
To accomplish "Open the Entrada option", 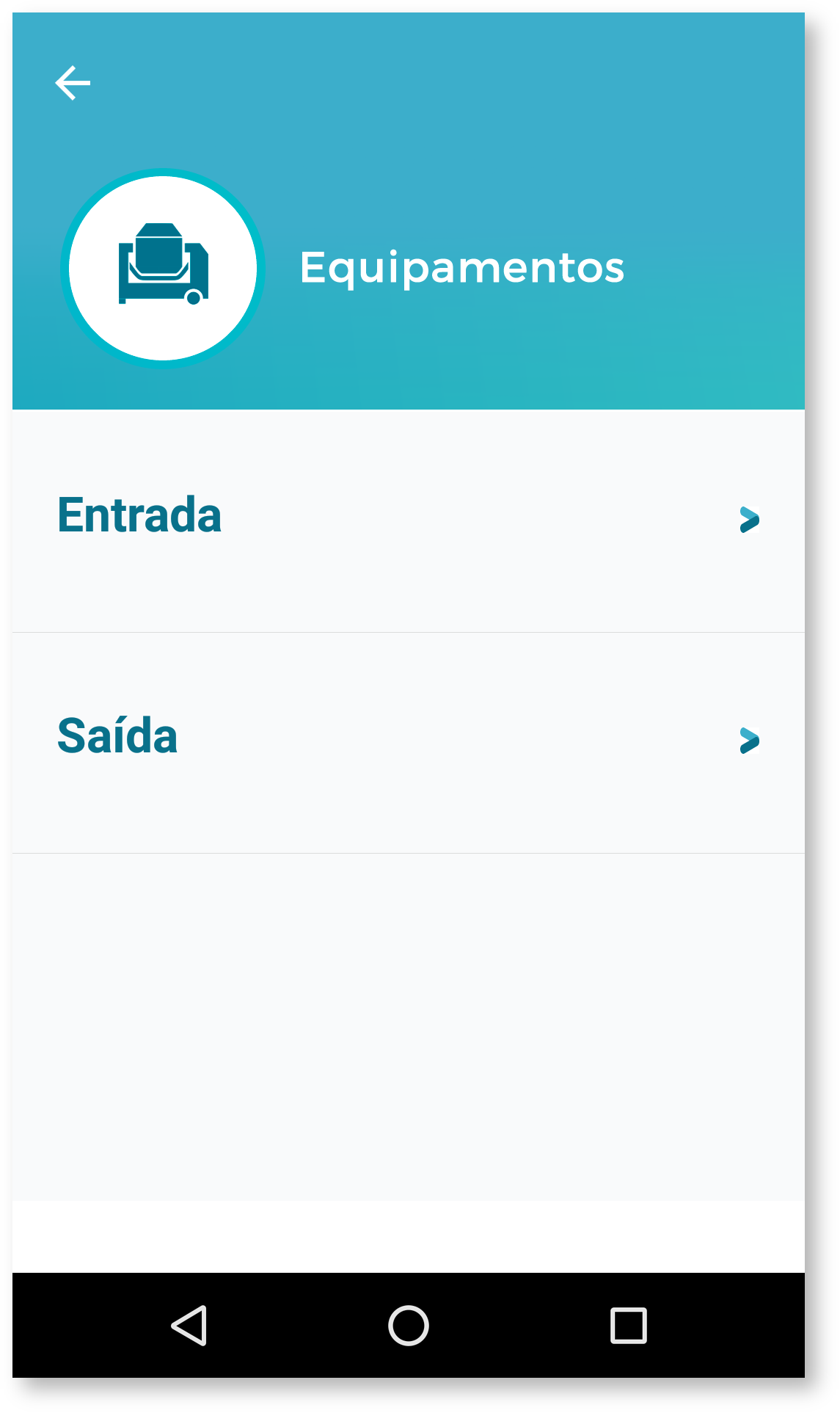I will pos(408,520).
